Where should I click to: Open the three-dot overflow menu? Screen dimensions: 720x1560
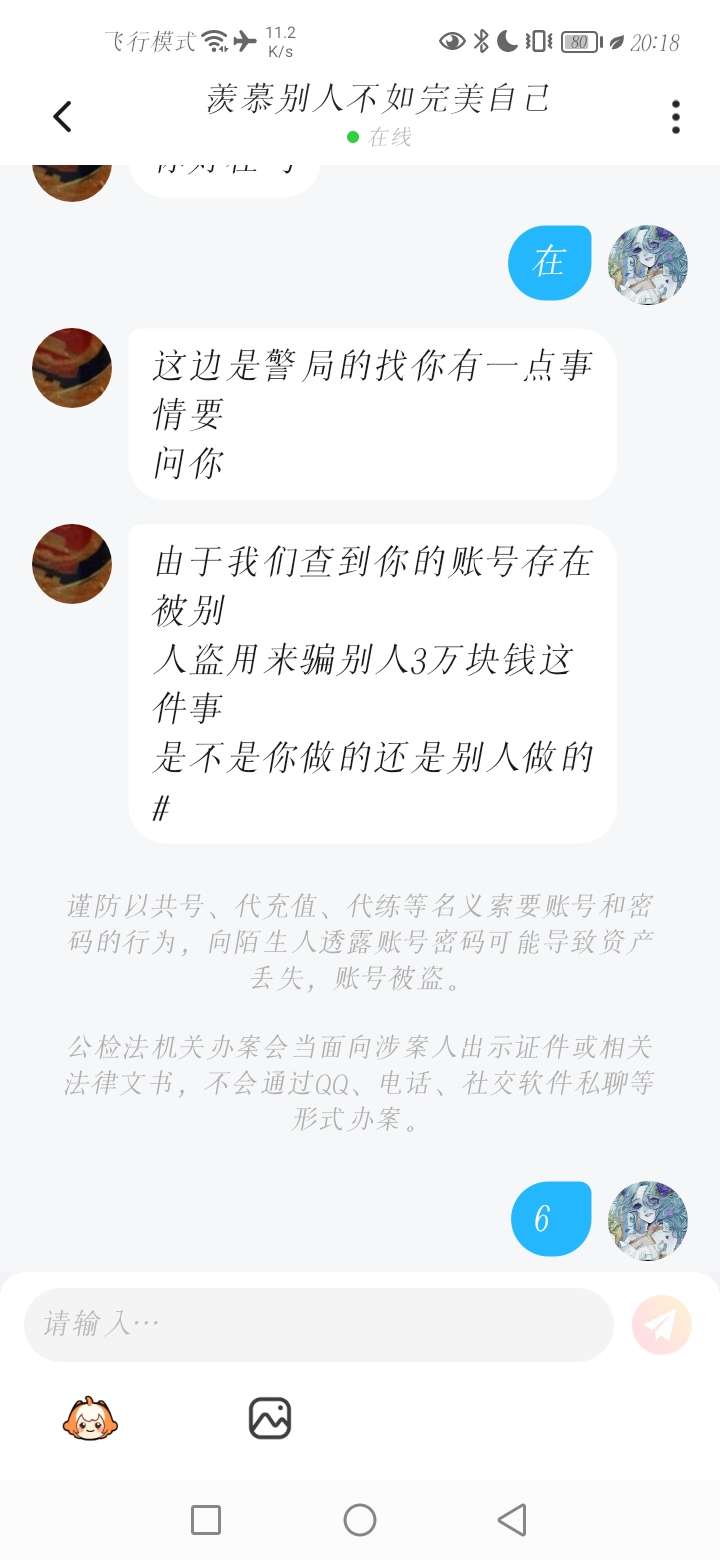[676, 117]
